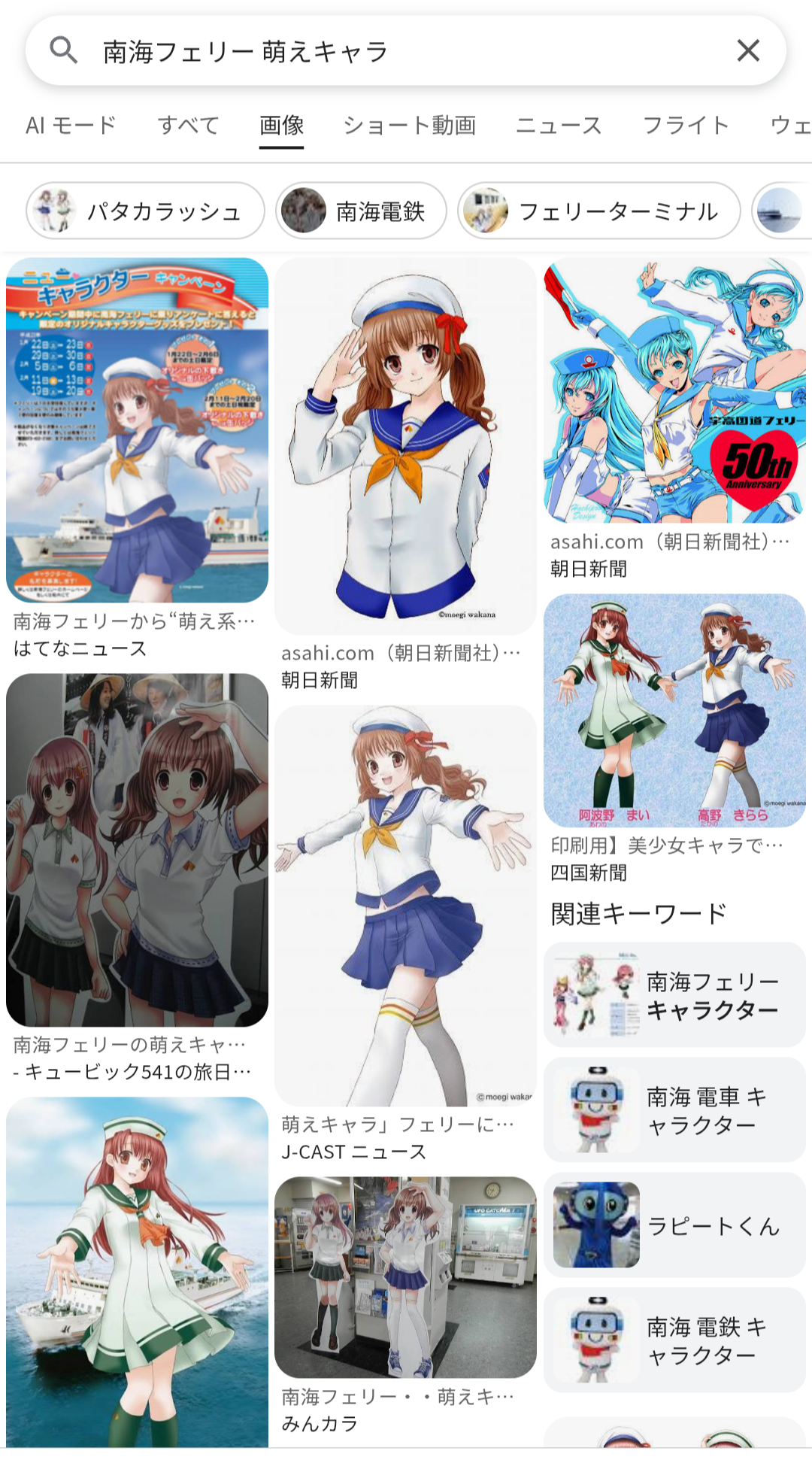Switch to the AI モード tab
This screenshot has height=1466, width=812.
[71, 125]
